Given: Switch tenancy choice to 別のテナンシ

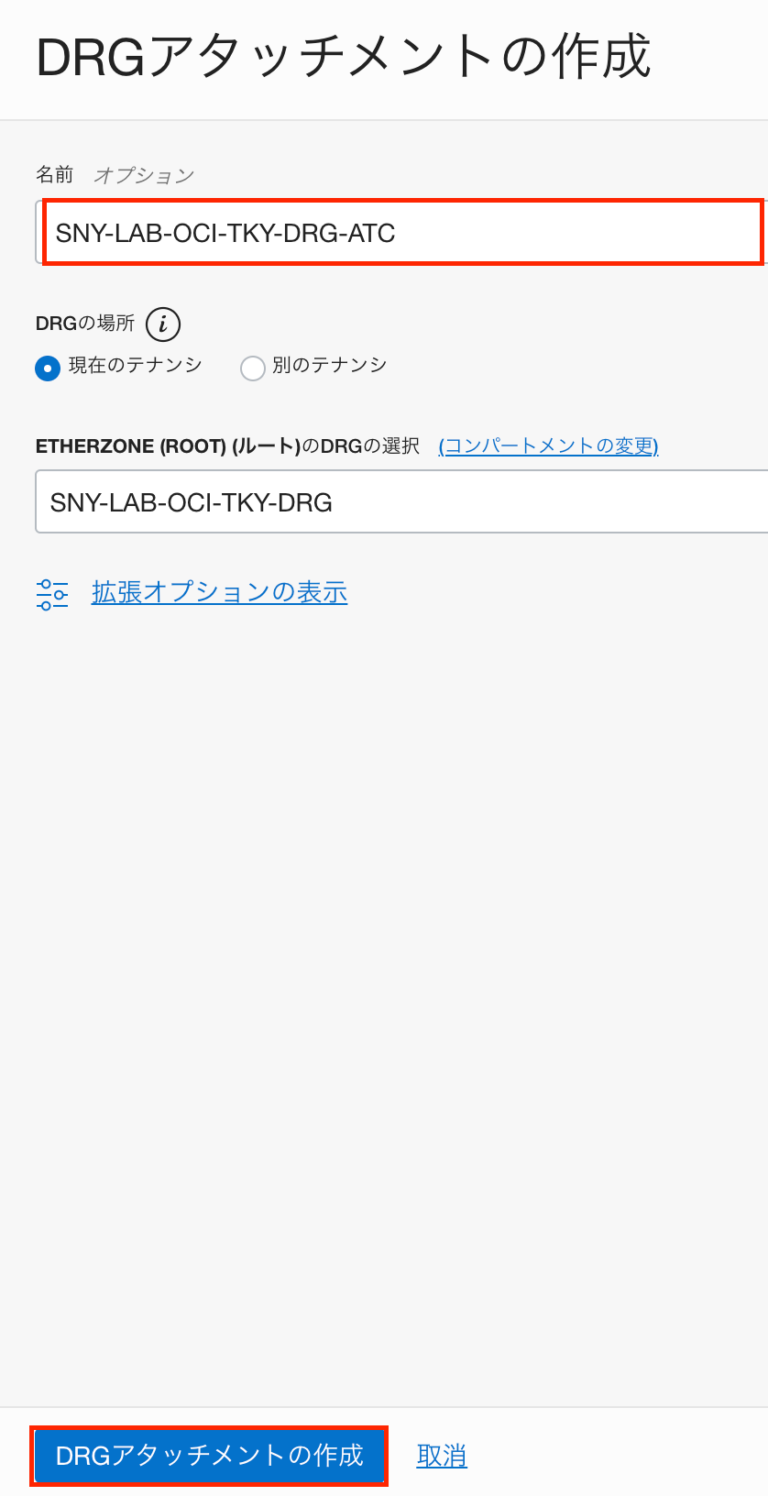Looking at the screenshot, I should pos(252,368).
